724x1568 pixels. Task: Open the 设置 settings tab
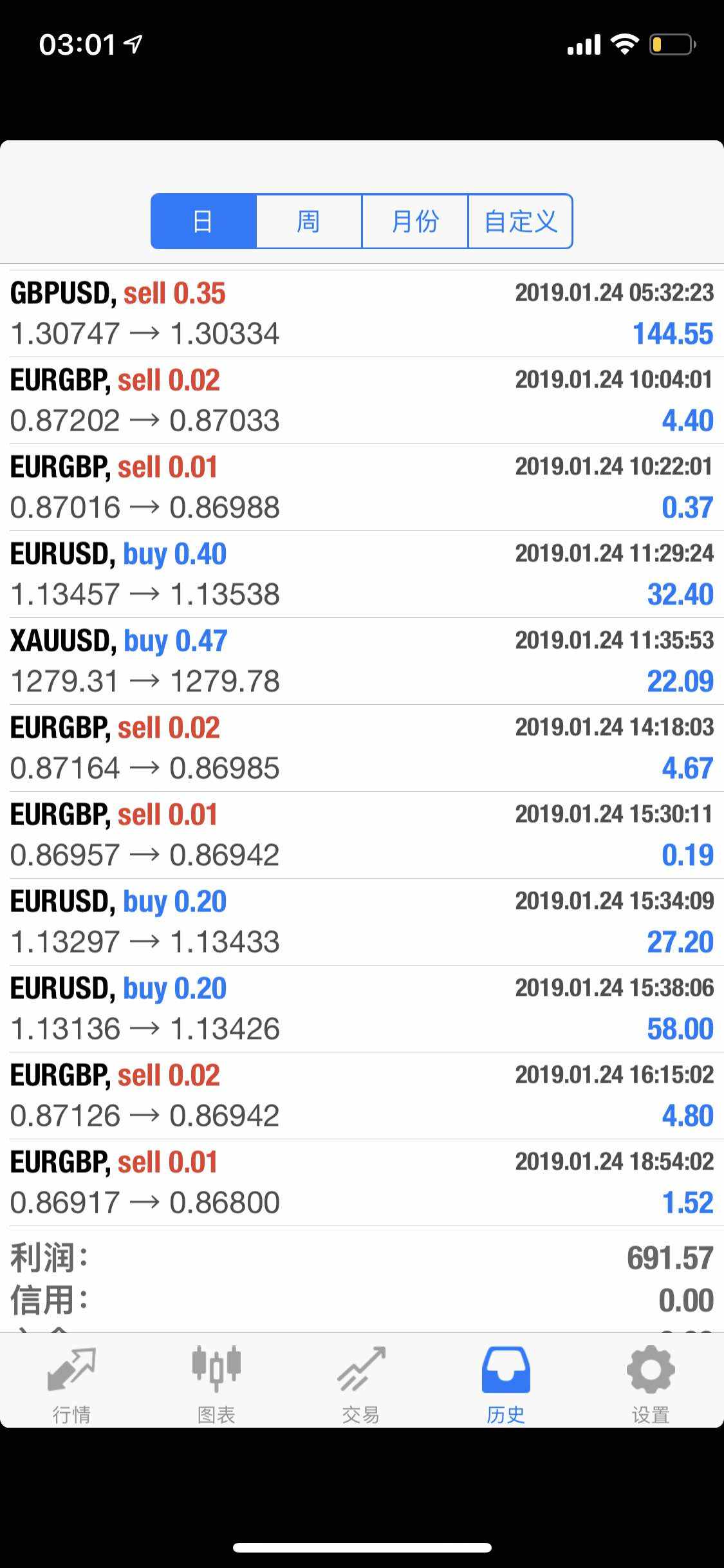(x=651, y=1379)
